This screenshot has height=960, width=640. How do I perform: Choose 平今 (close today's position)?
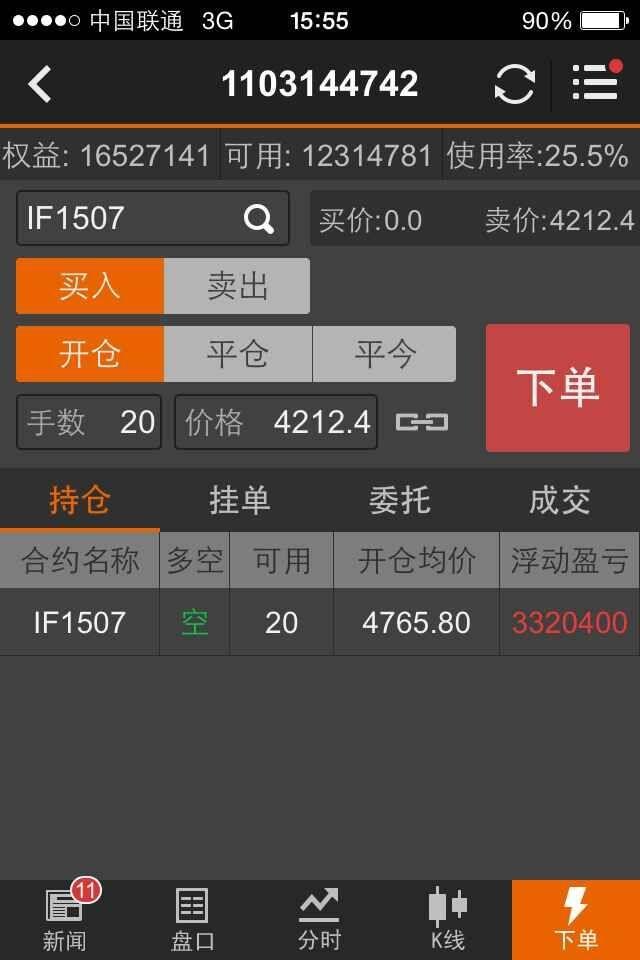(x=384, y=354)
